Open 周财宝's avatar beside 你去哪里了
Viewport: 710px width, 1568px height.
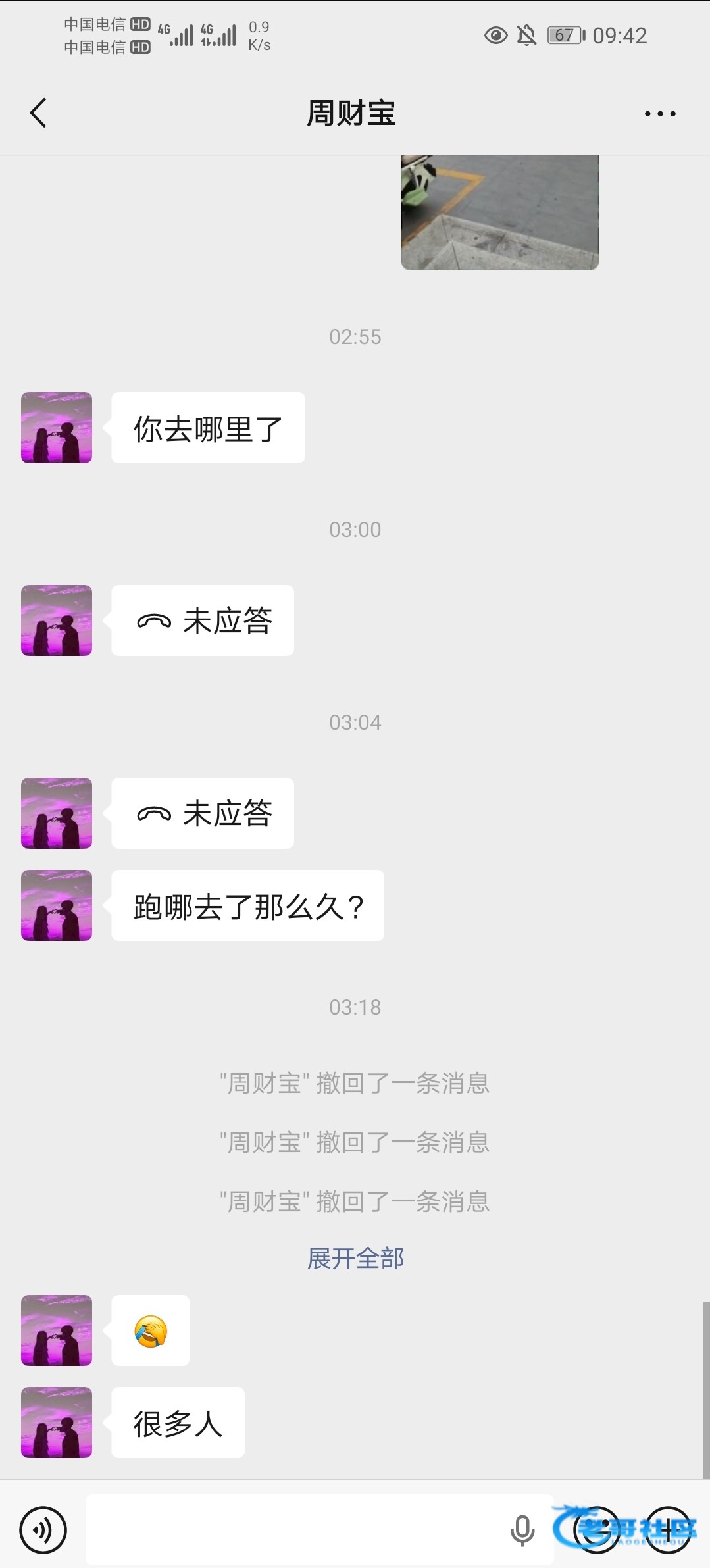(57, 428)
